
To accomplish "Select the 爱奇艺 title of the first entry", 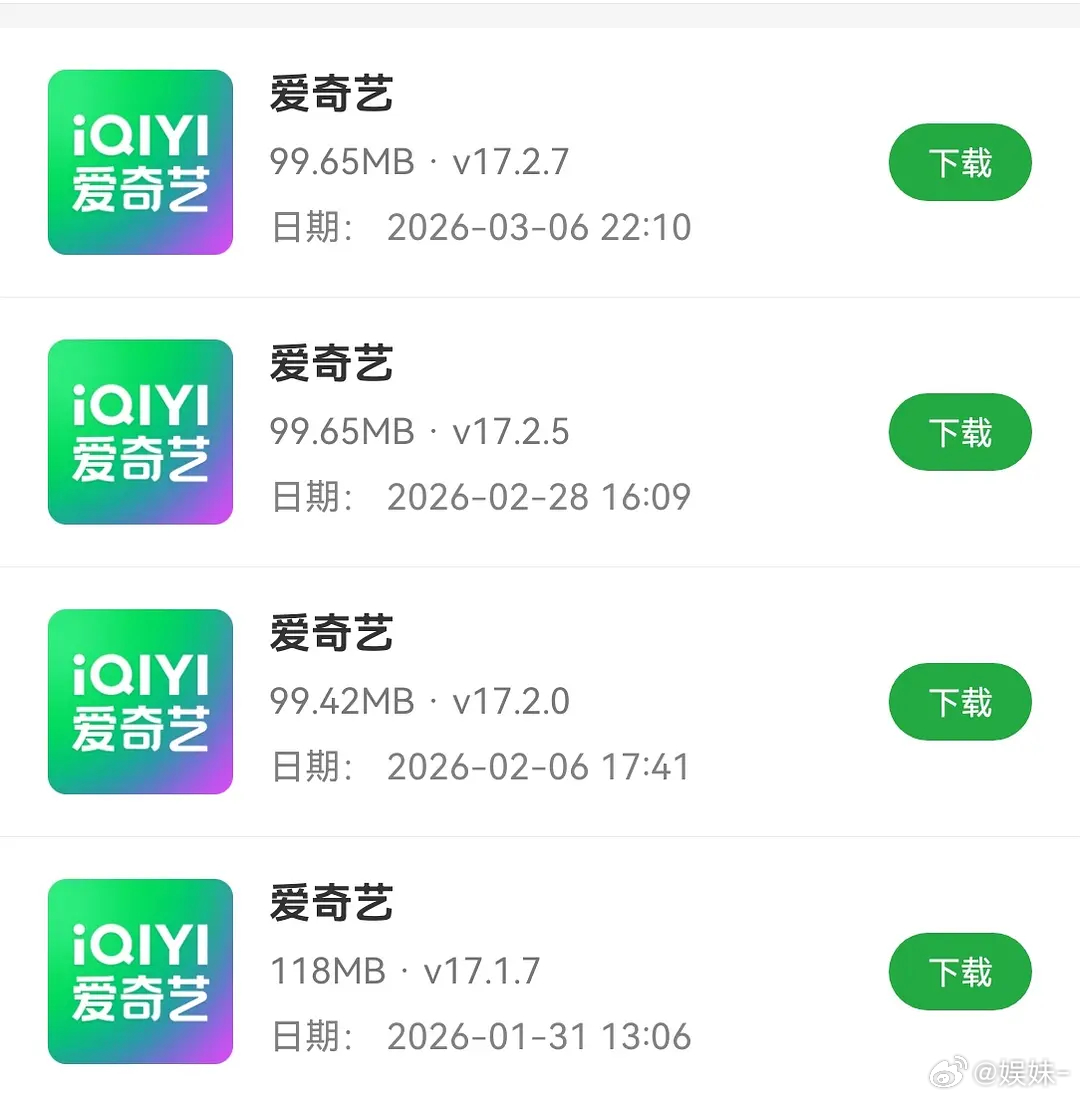I will 332,94.
